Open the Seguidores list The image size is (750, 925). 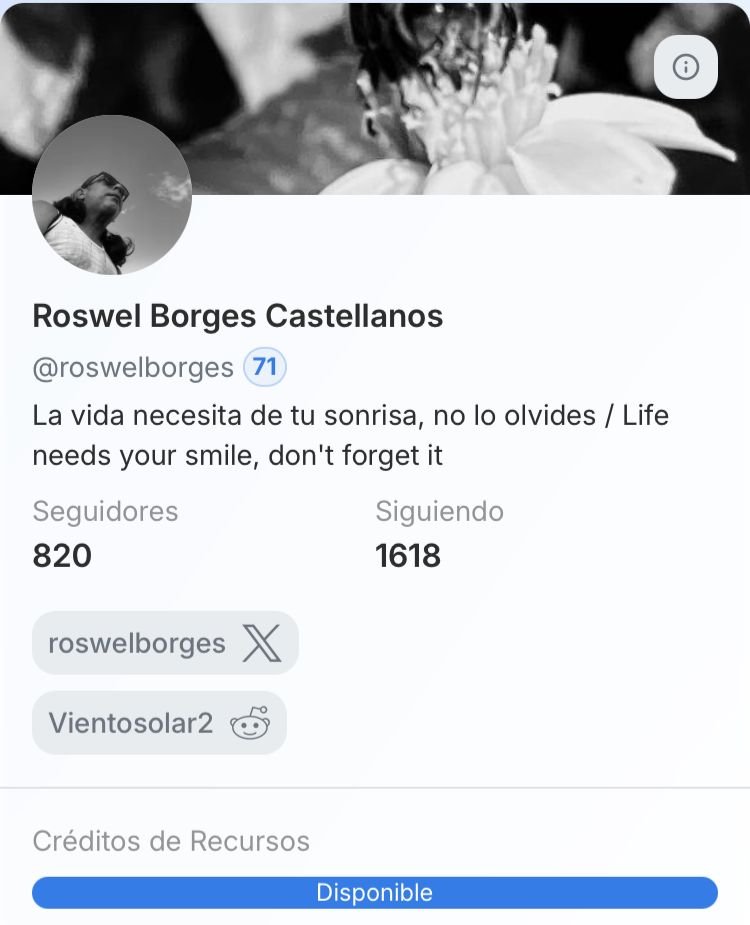pos(105,534)
